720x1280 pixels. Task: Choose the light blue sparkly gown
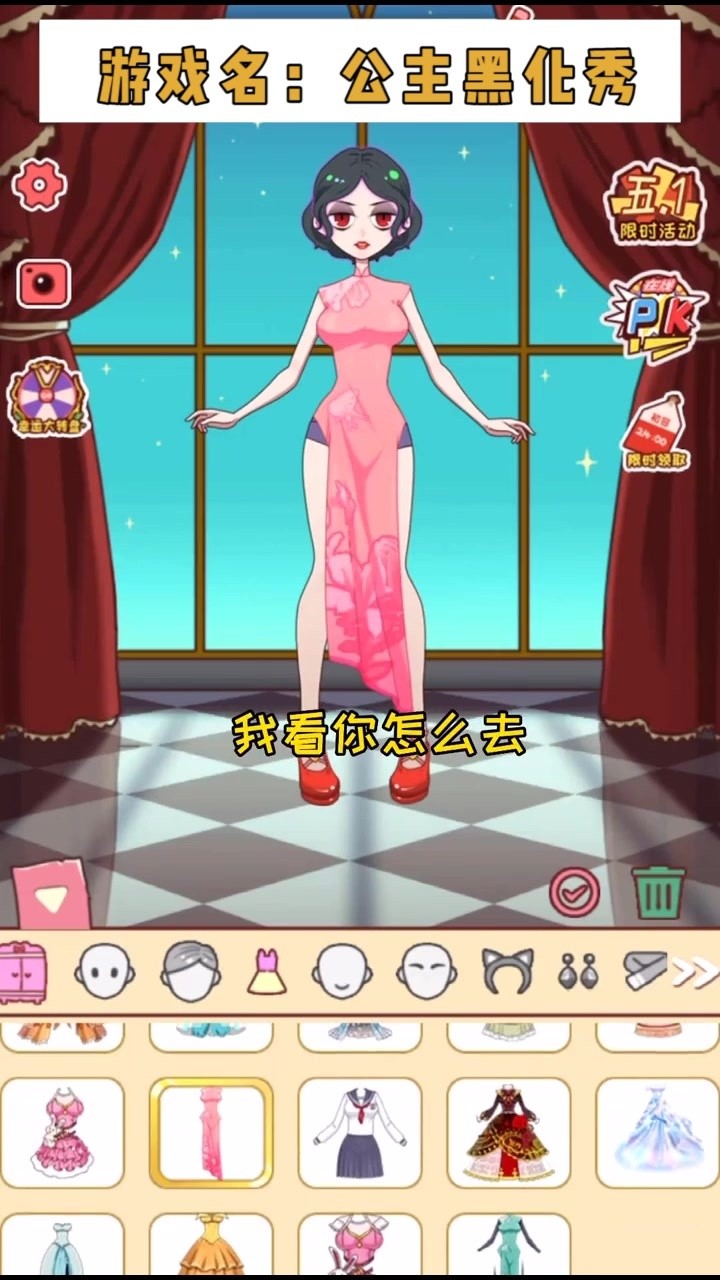(657, 1132)
